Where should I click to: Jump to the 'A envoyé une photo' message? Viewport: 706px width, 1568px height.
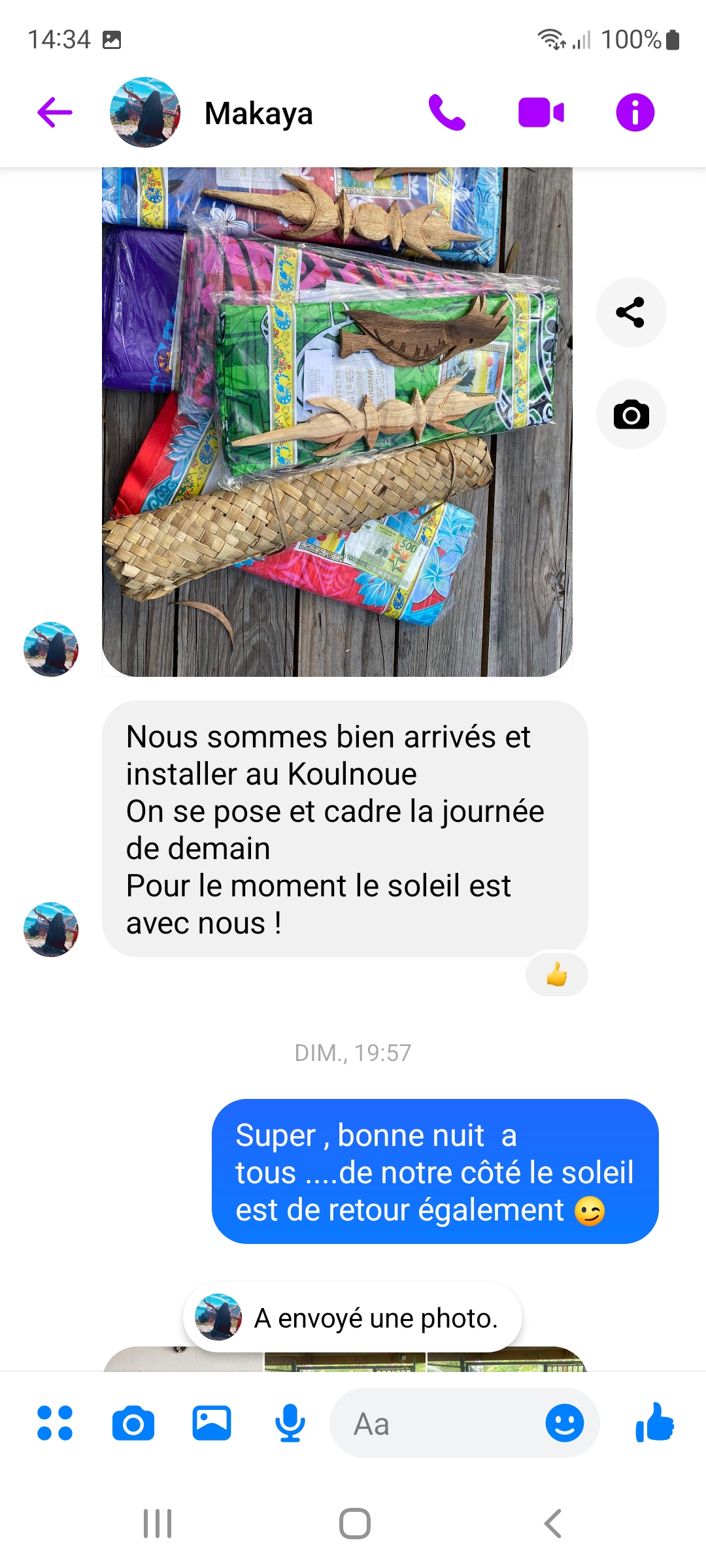(x=353, y=1318)
